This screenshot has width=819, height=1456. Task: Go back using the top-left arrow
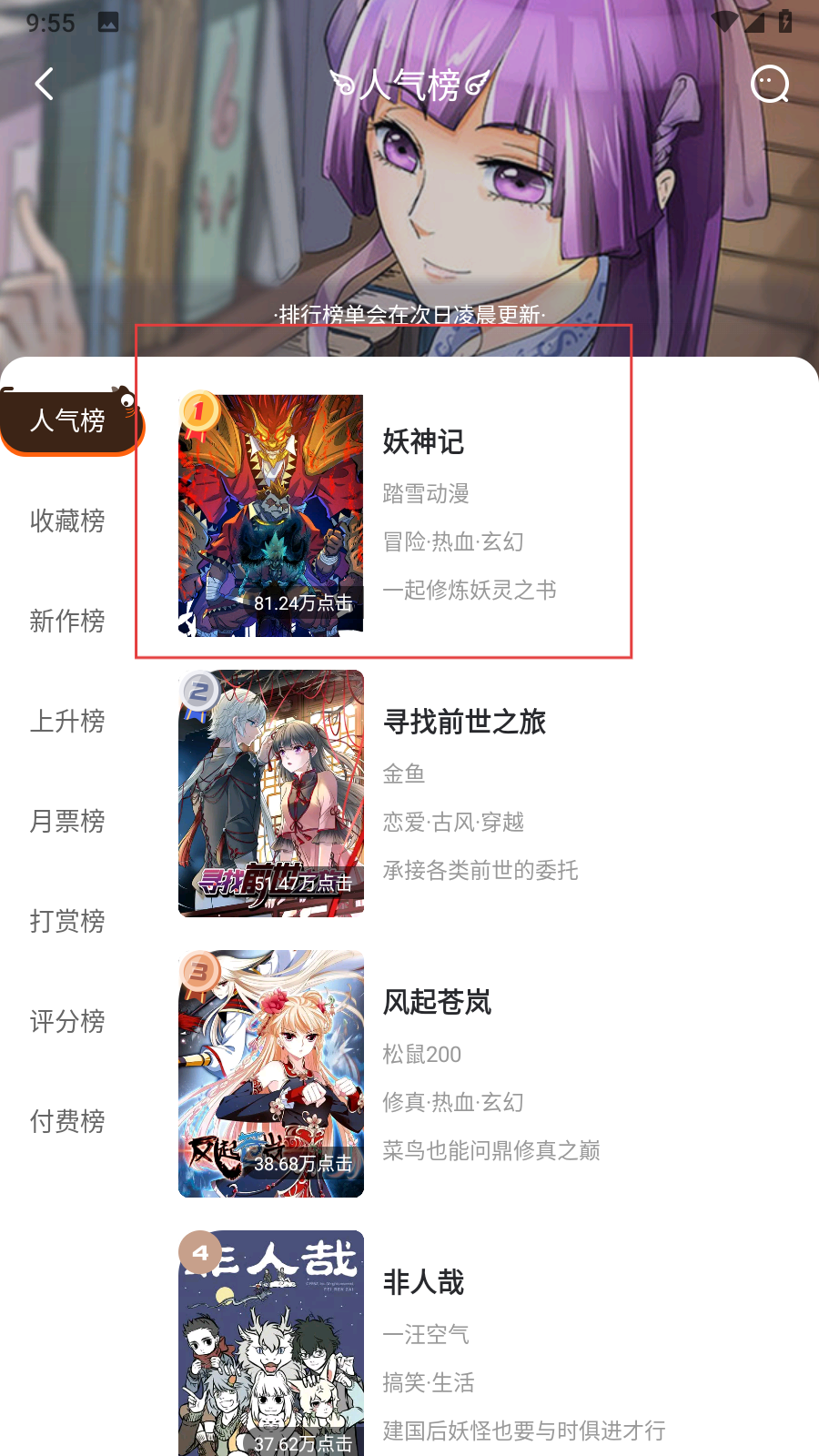point(44,84)
